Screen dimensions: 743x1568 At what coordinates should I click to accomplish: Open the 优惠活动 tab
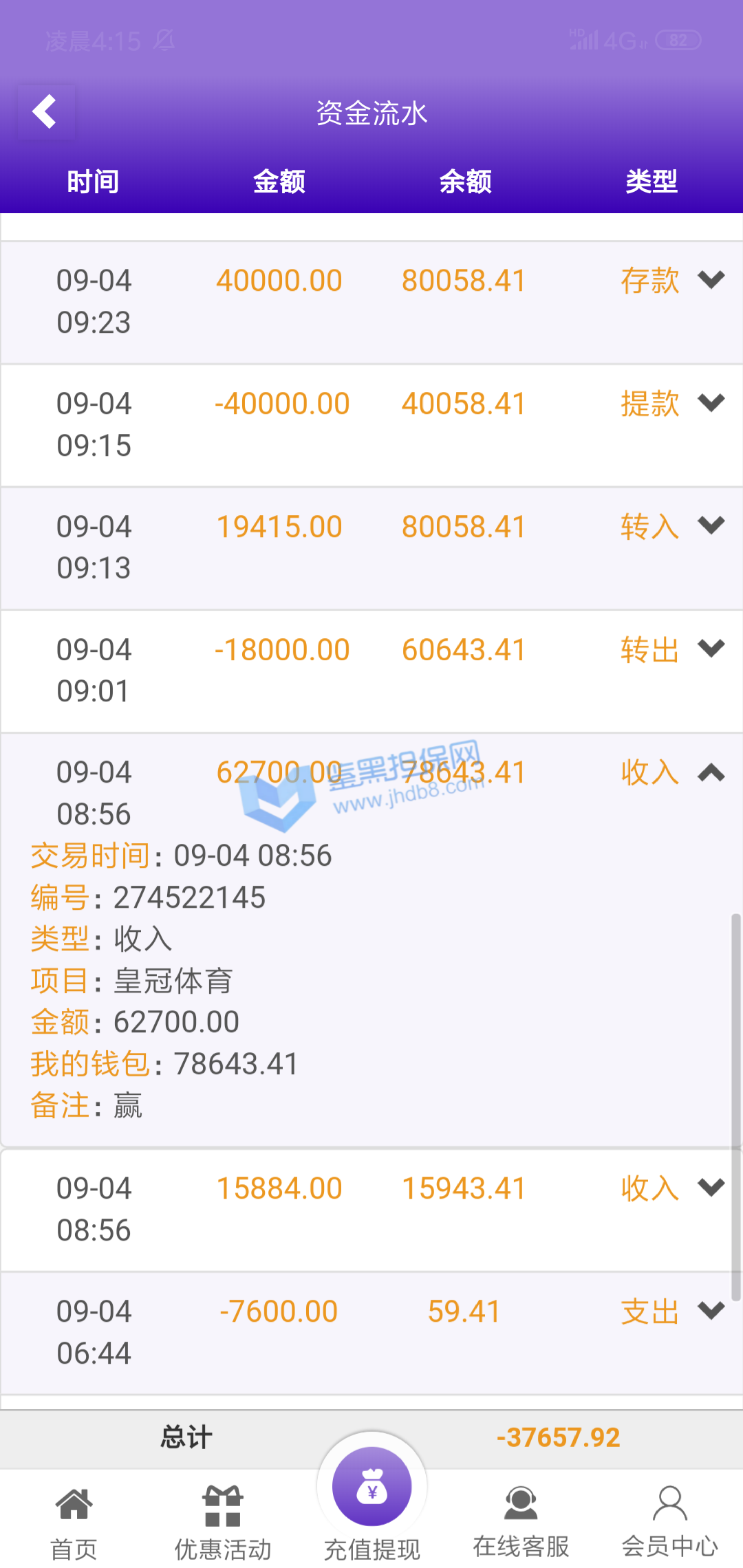point(223,1521)
